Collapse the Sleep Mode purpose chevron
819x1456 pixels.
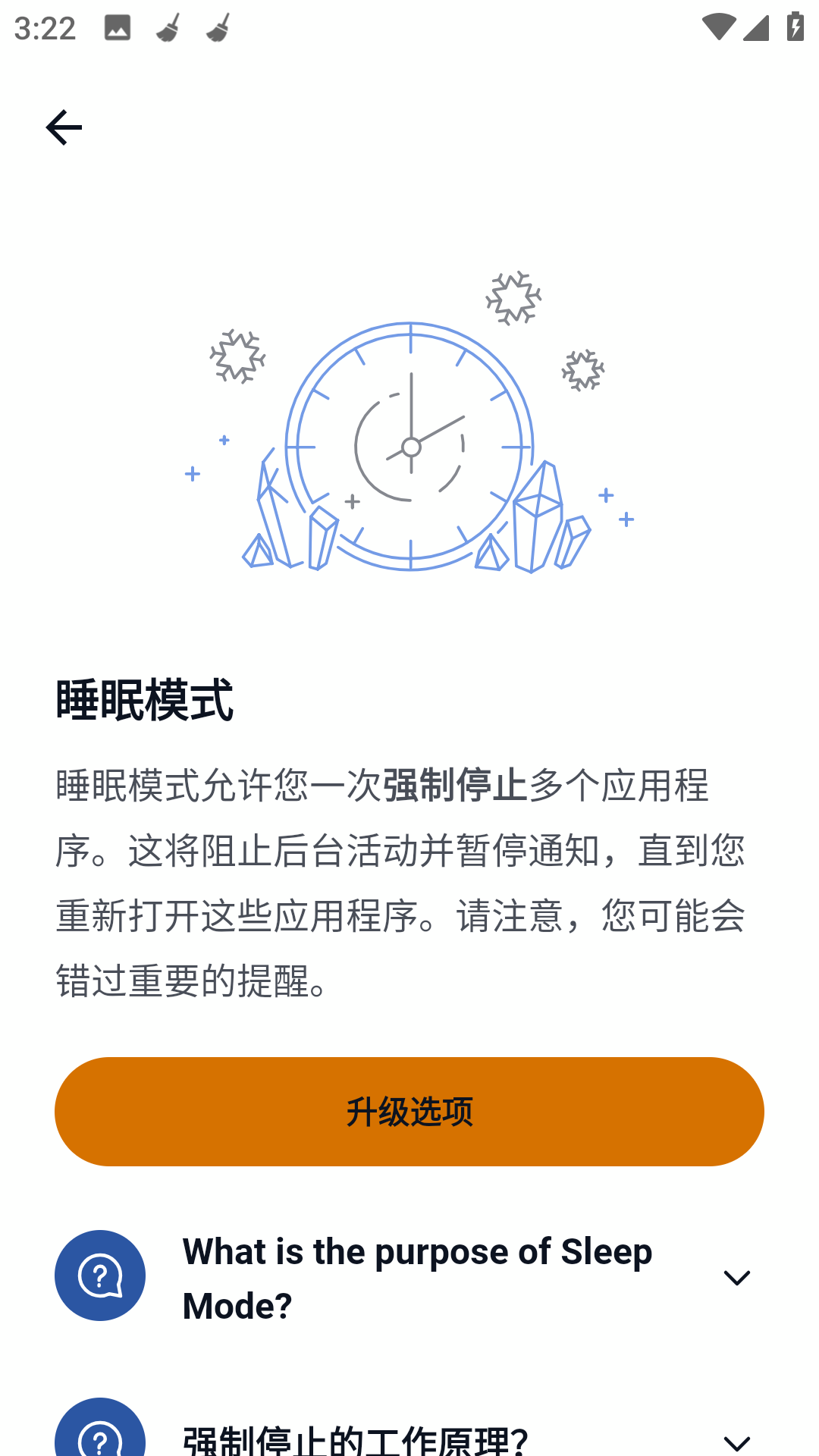point(736,1277)
